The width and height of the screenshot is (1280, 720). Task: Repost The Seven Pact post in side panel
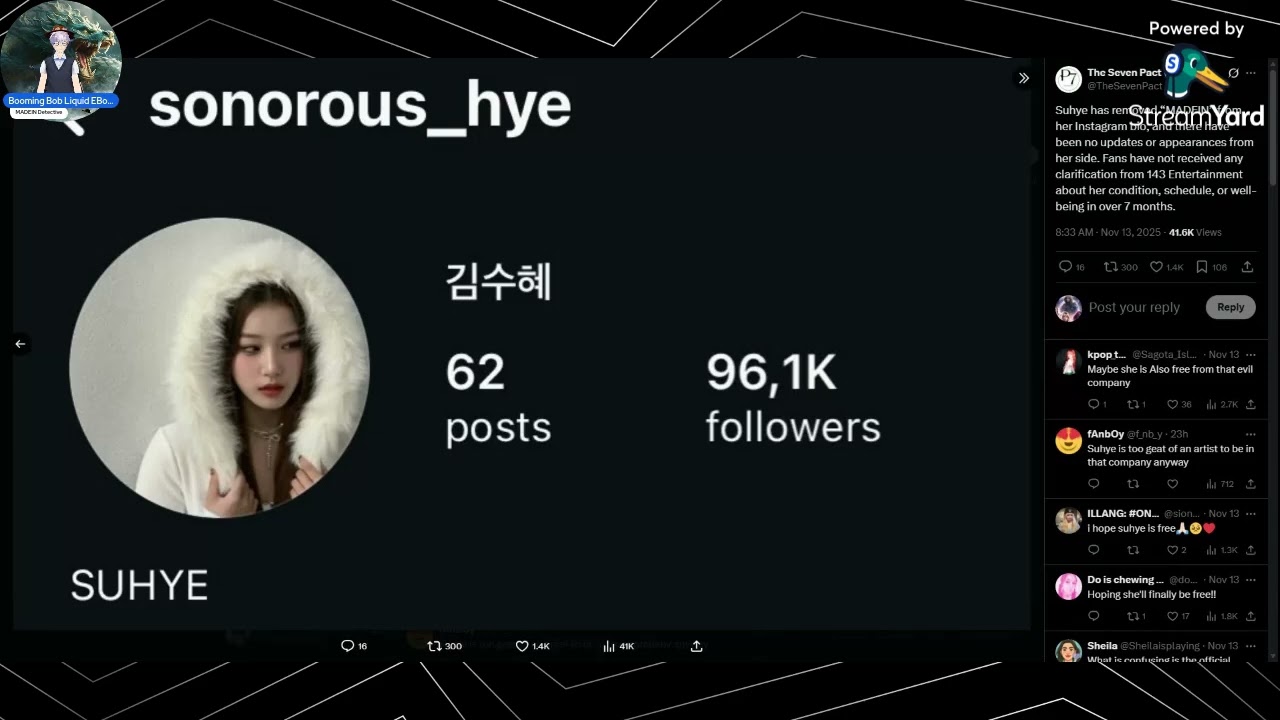click(1110, 267)
